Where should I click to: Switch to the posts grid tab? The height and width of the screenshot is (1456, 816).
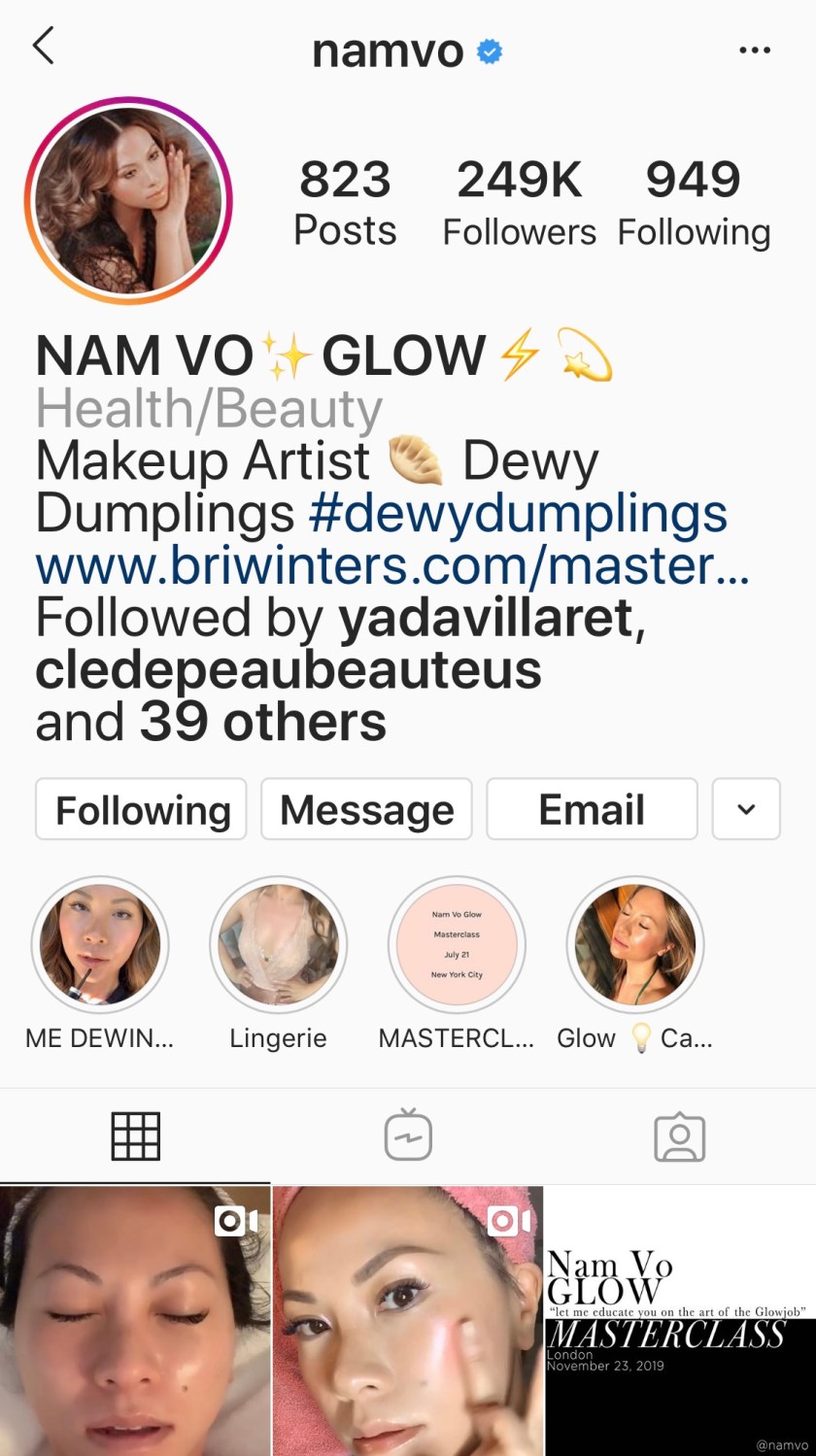click(x=135, y=1136)
